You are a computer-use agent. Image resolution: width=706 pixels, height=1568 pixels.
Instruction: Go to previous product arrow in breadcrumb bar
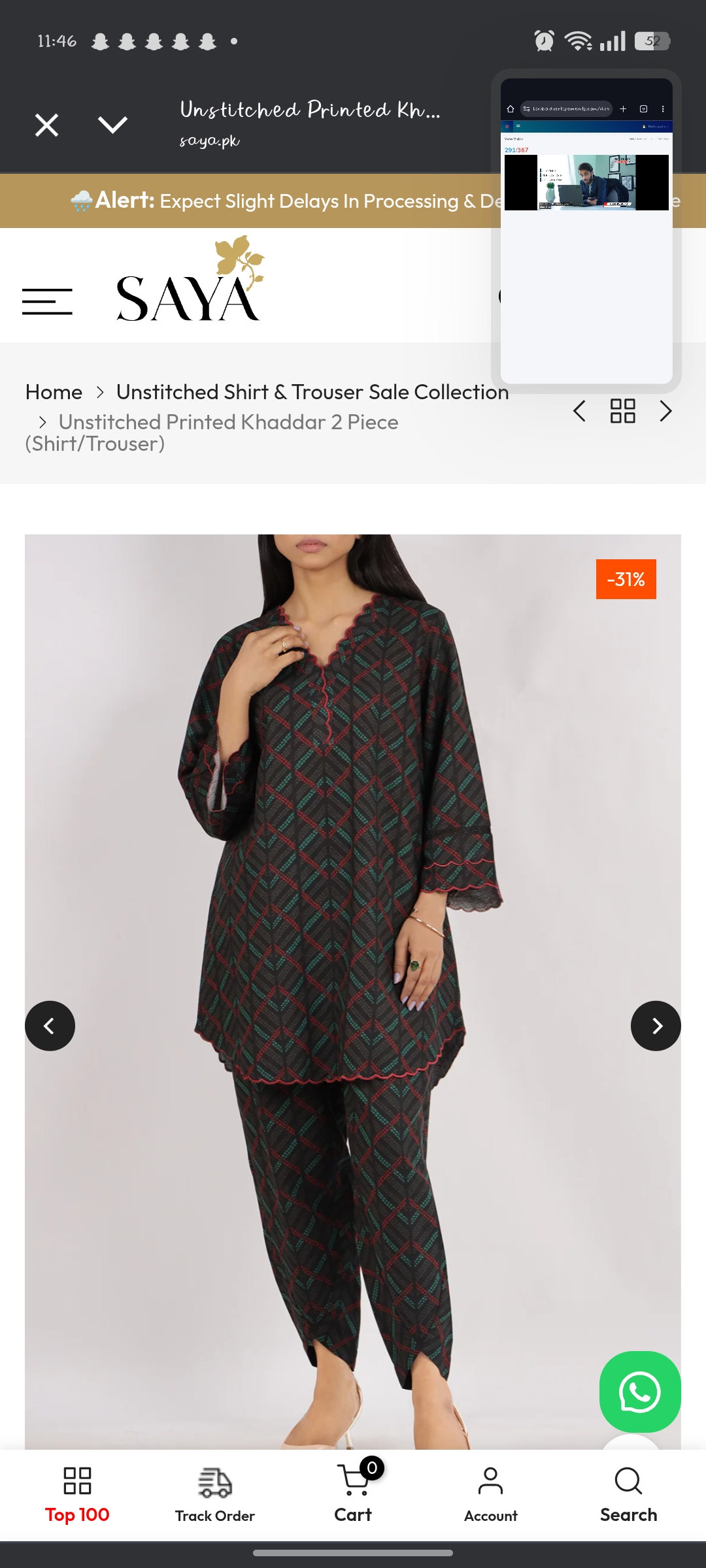click(x=579, y=411)
